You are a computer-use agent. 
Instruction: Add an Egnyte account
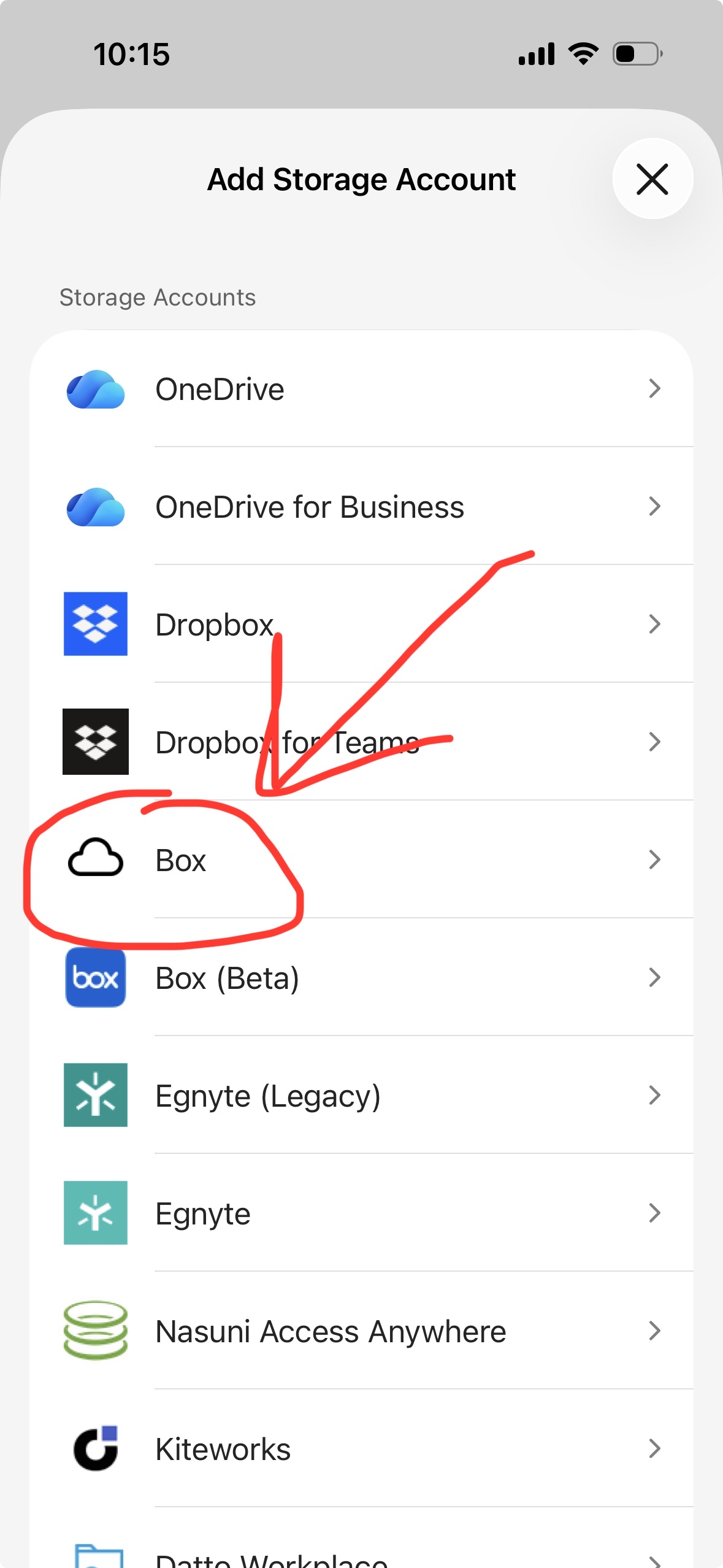362,1213
